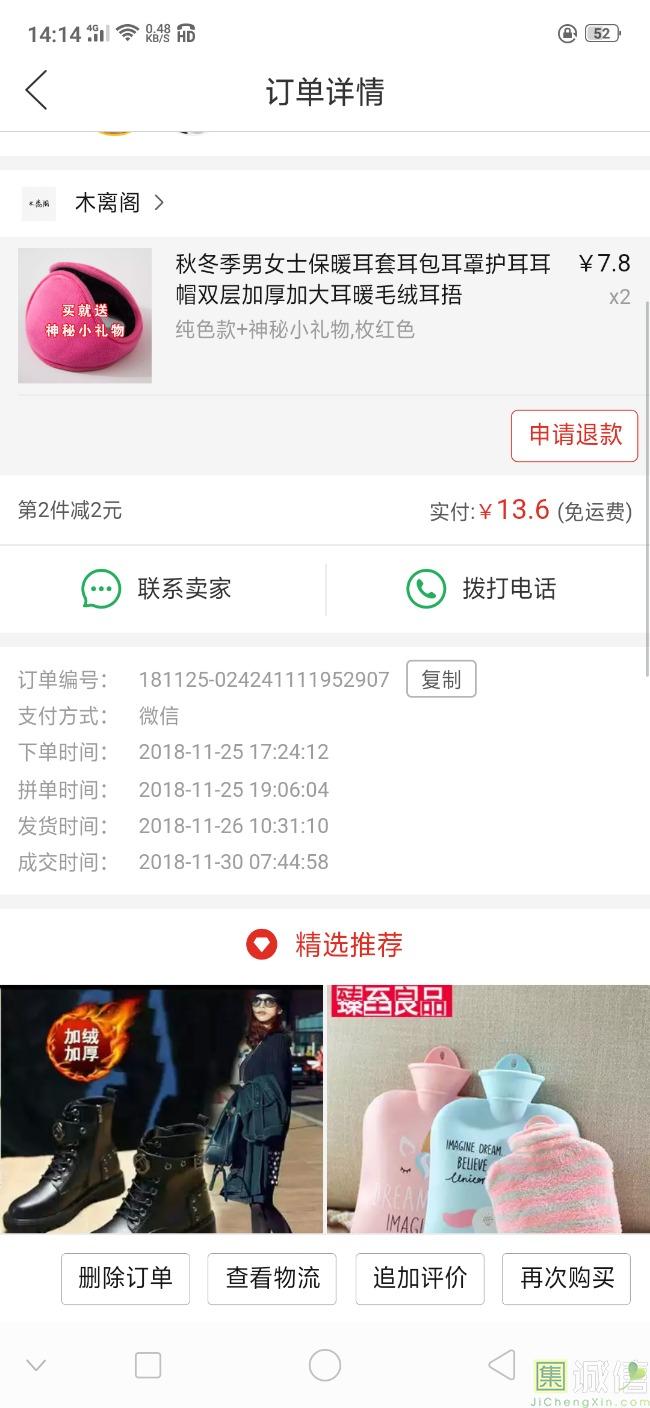Open recent apps with the square button
Viewport: 650px width, 1408px height.
click(x=148, y=1365)
